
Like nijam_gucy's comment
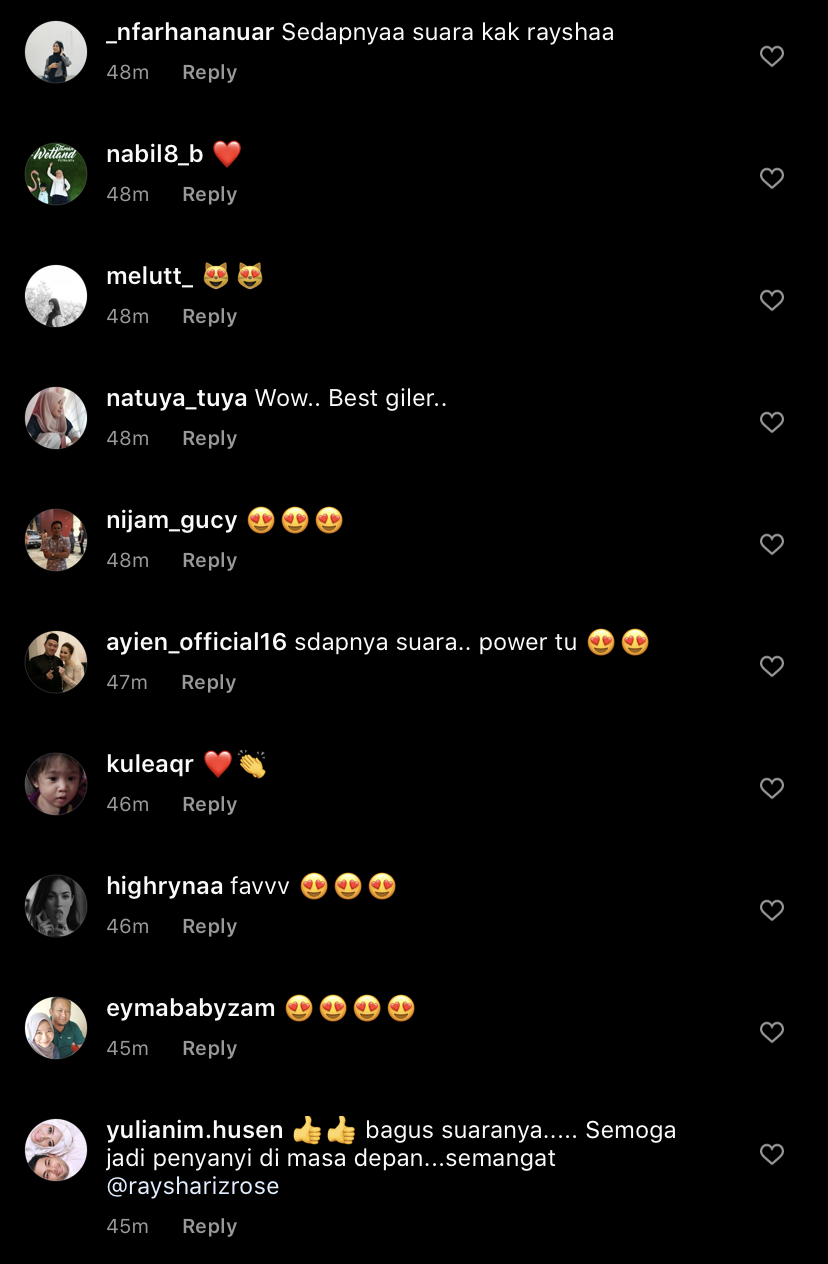tap(771, 544)
